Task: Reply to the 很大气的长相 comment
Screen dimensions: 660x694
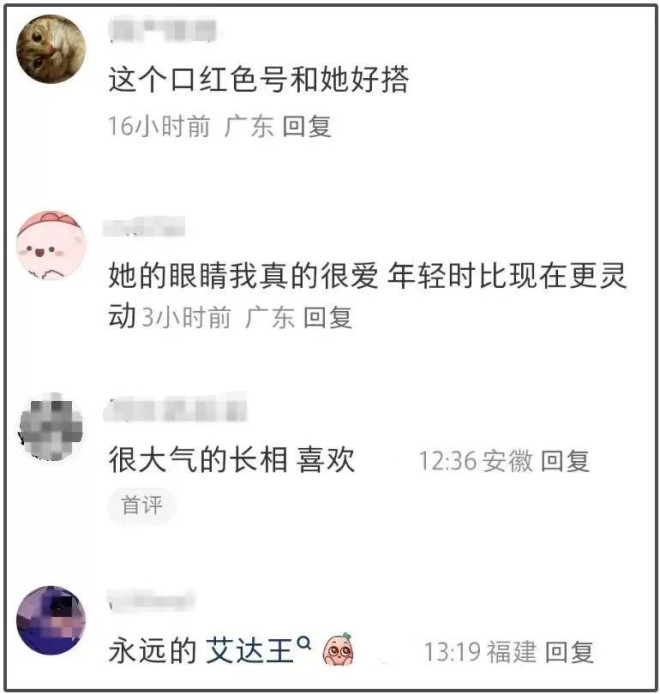Action: [565, 461]
